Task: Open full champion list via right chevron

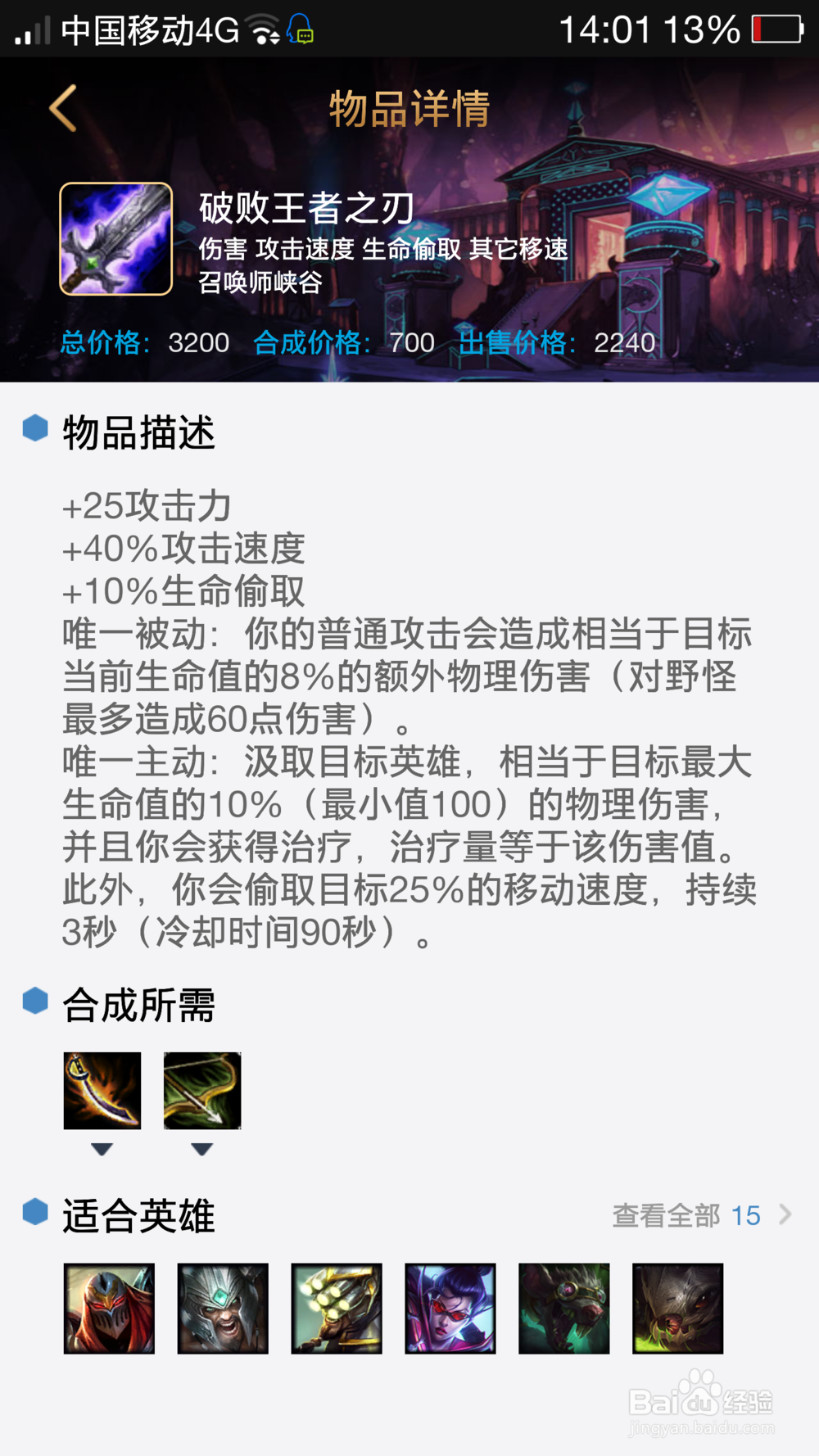Action: coord(785,1215)
